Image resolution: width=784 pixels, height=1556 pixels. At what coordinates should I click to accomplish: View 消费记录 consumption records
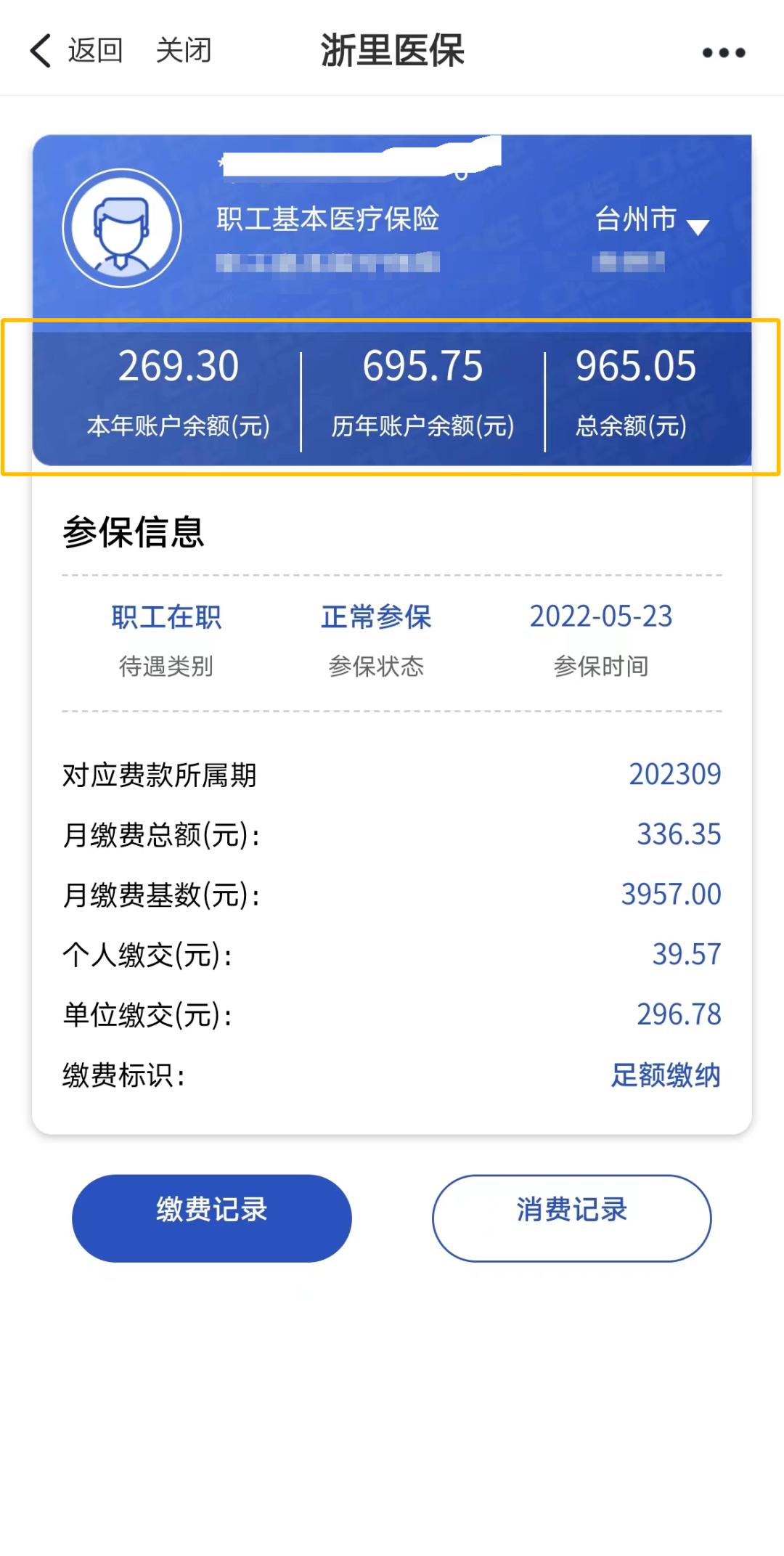pyautogui.click(x=572, y=1218)
